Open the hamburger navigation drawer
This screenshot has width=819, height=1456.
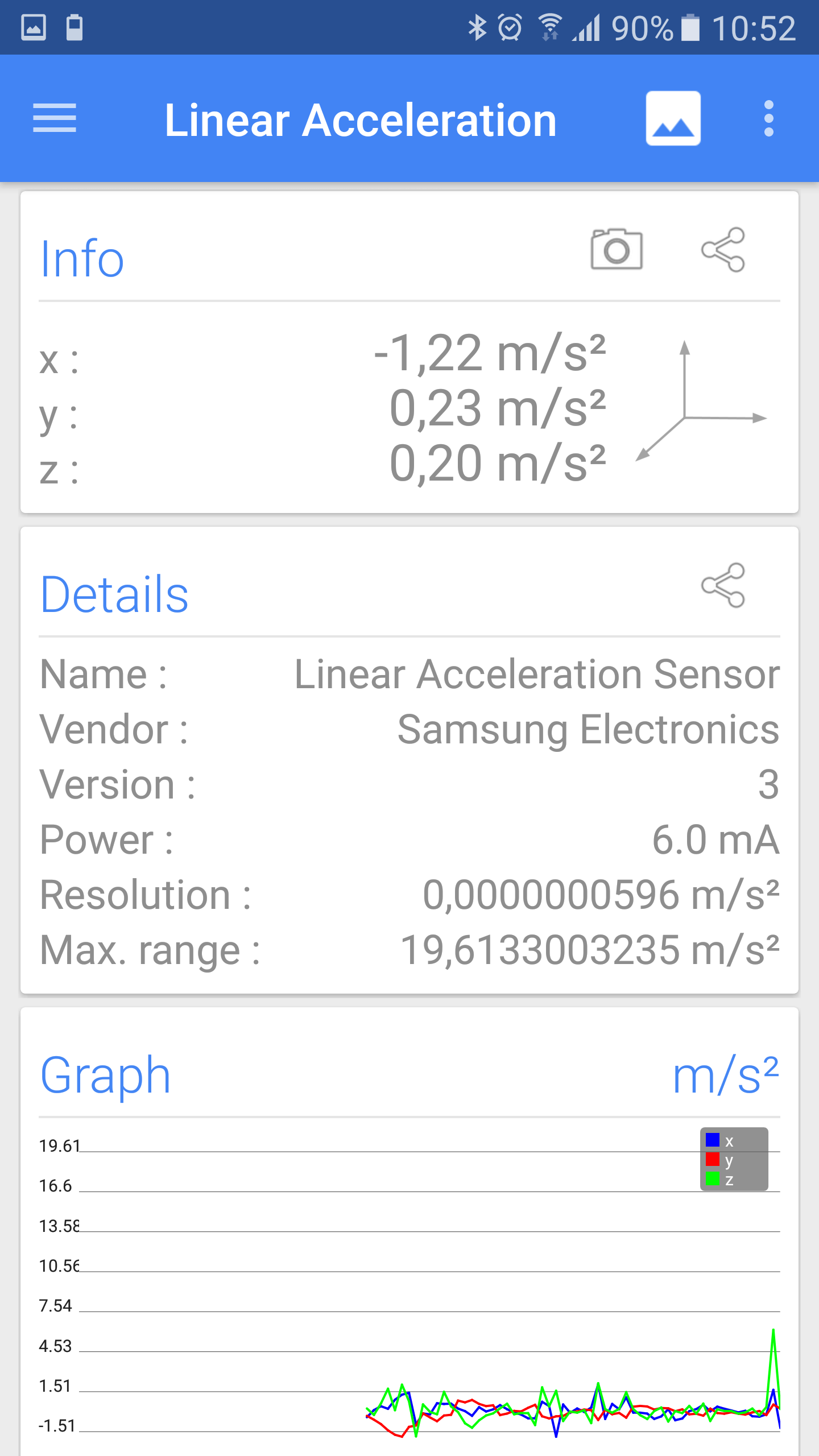(55, 118)
